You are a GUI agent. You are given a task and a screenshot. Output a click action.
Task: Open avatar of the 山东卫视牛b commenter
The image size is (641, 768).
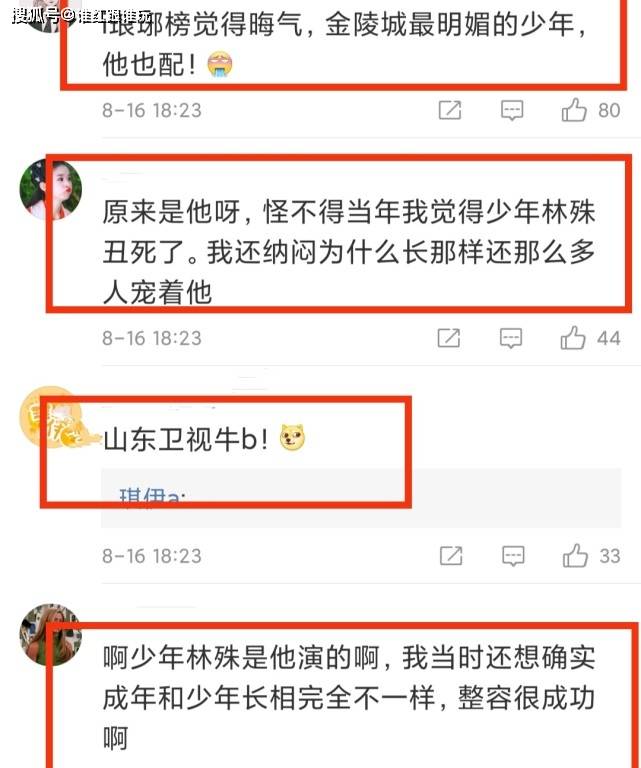(50, 417)
